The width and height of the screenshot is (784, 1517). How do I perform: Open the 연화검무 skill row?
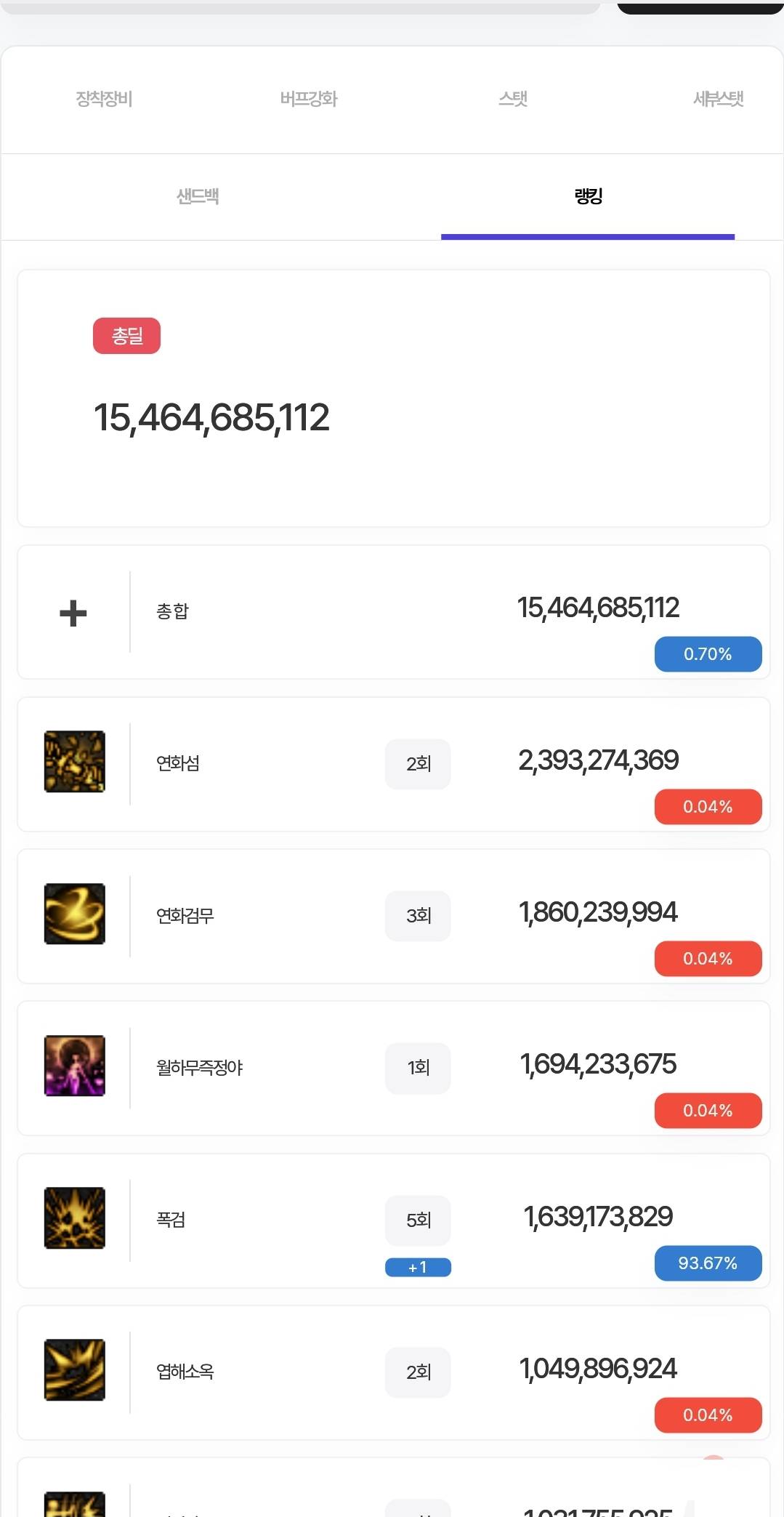coord(393,916)
